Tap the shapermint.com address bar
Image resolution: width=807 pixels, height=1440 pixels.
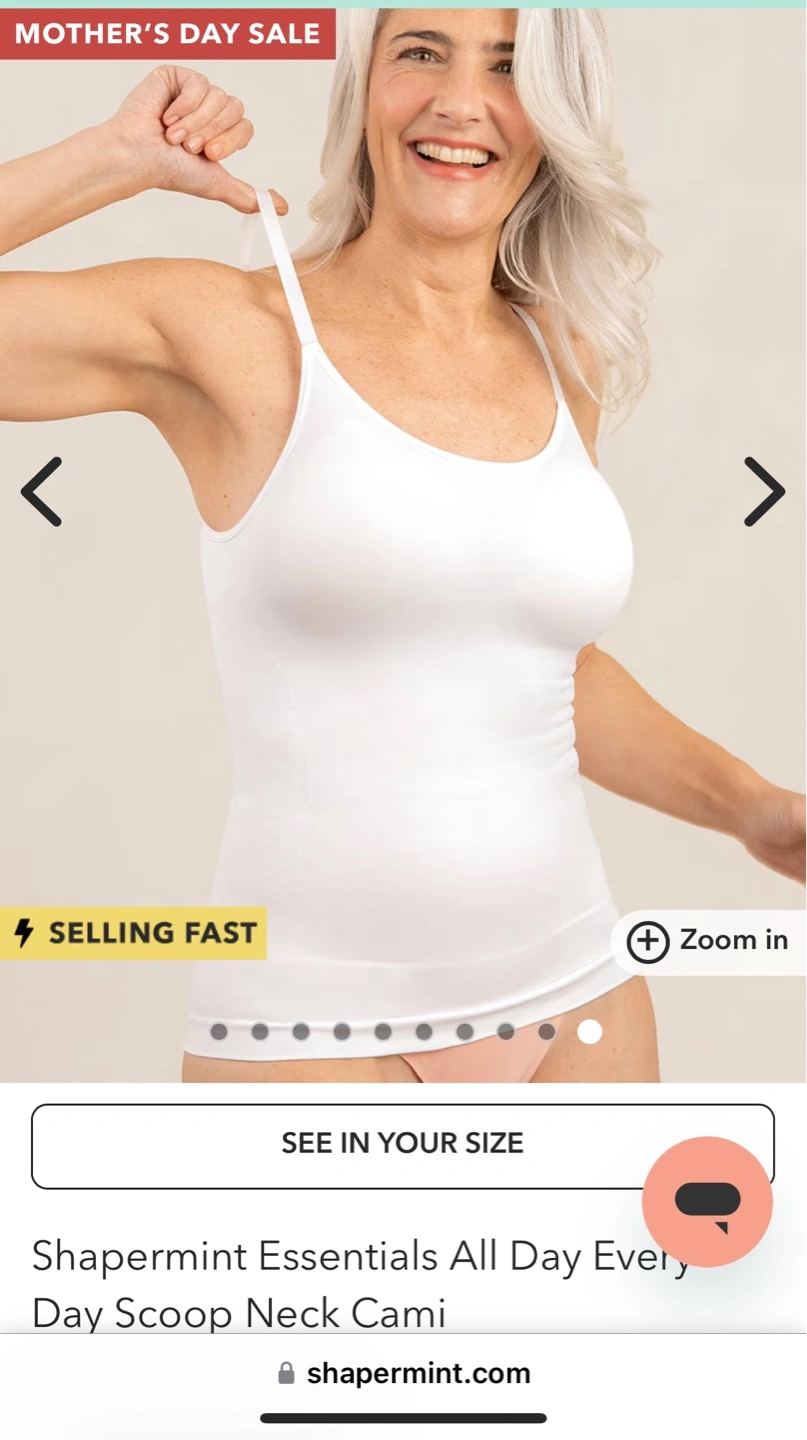click(x=404, y=1373)
